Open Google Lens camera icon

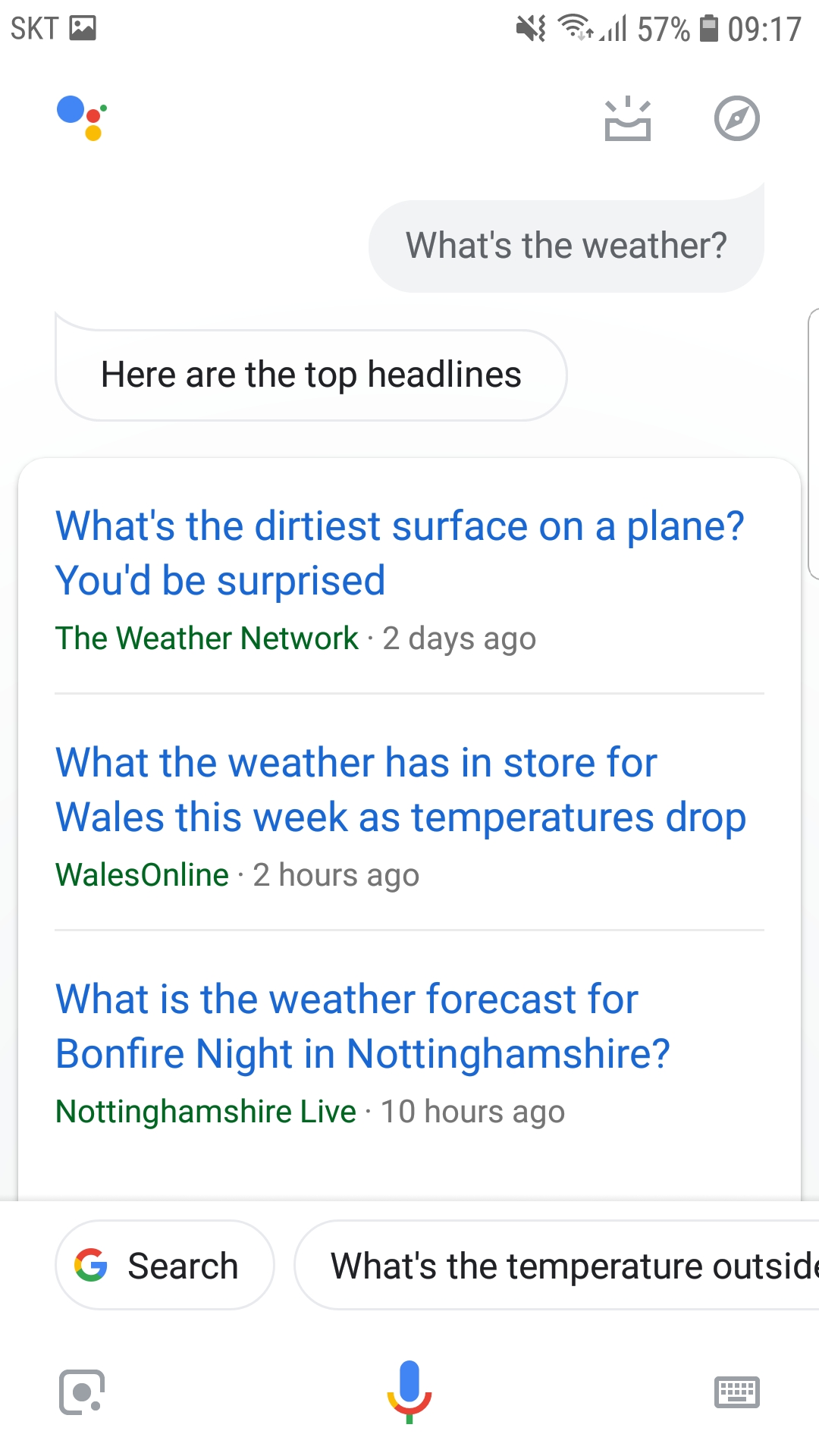[82, 1392]
